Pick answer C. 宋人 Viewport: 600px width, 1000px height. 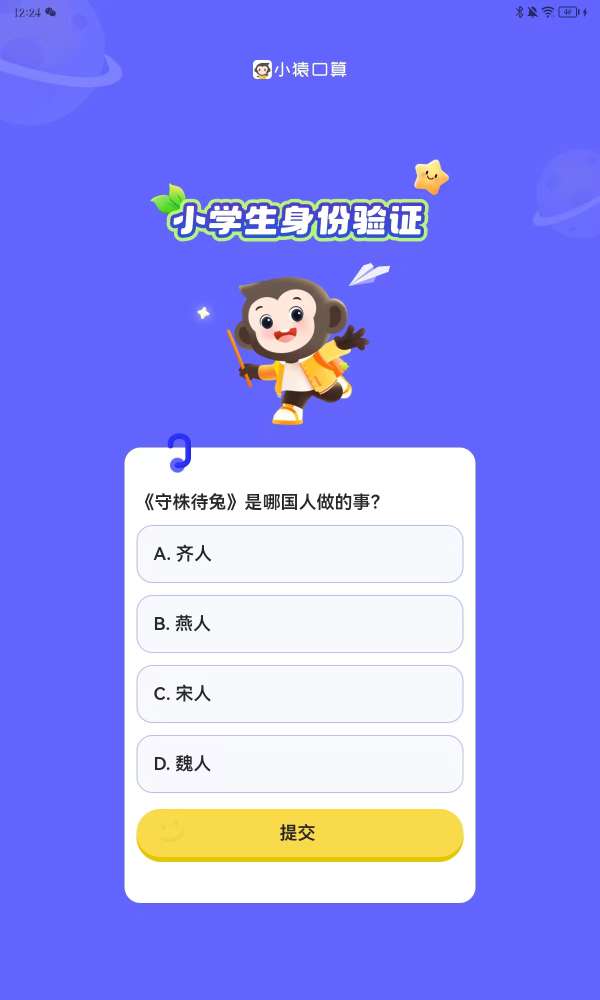coord(300,694)
